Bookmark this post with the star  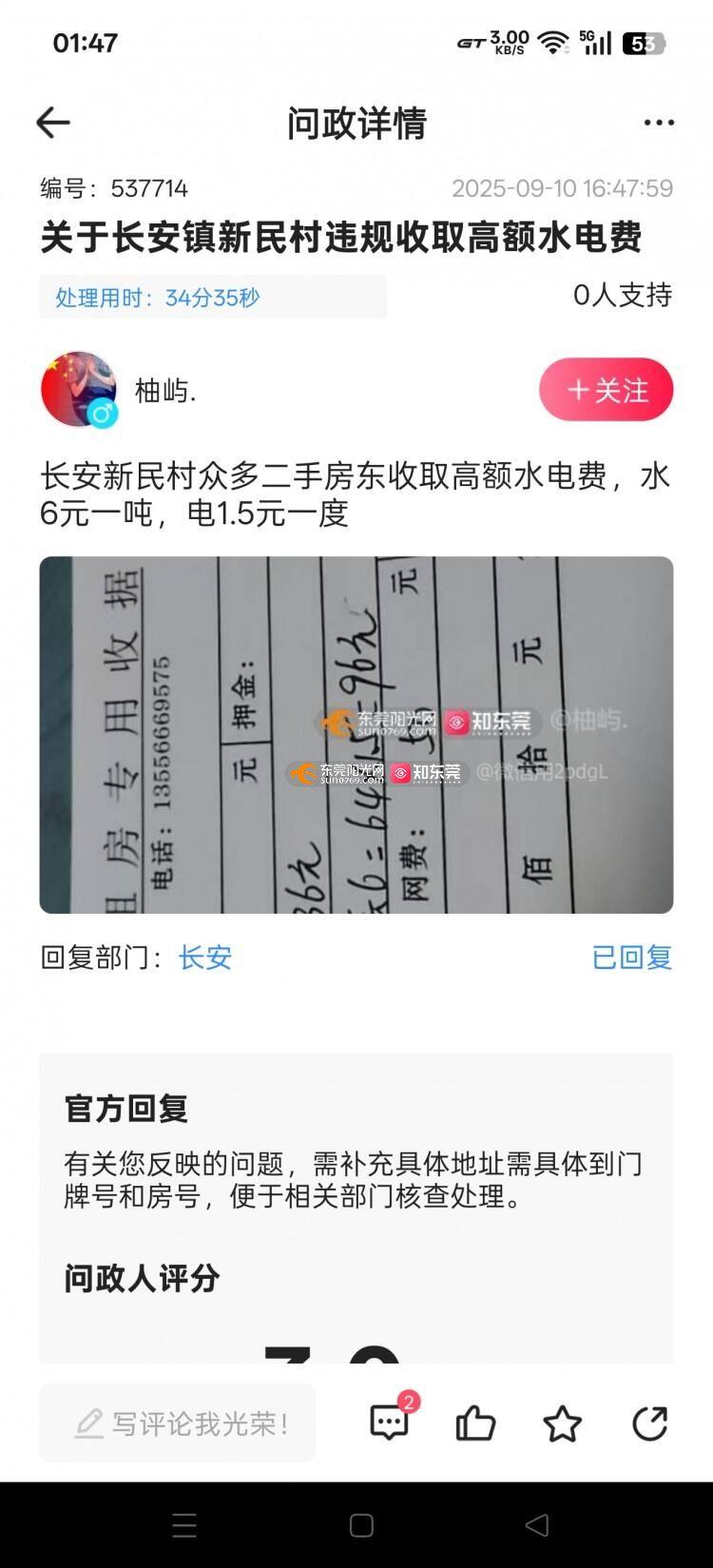click(x=562, y=1423)
